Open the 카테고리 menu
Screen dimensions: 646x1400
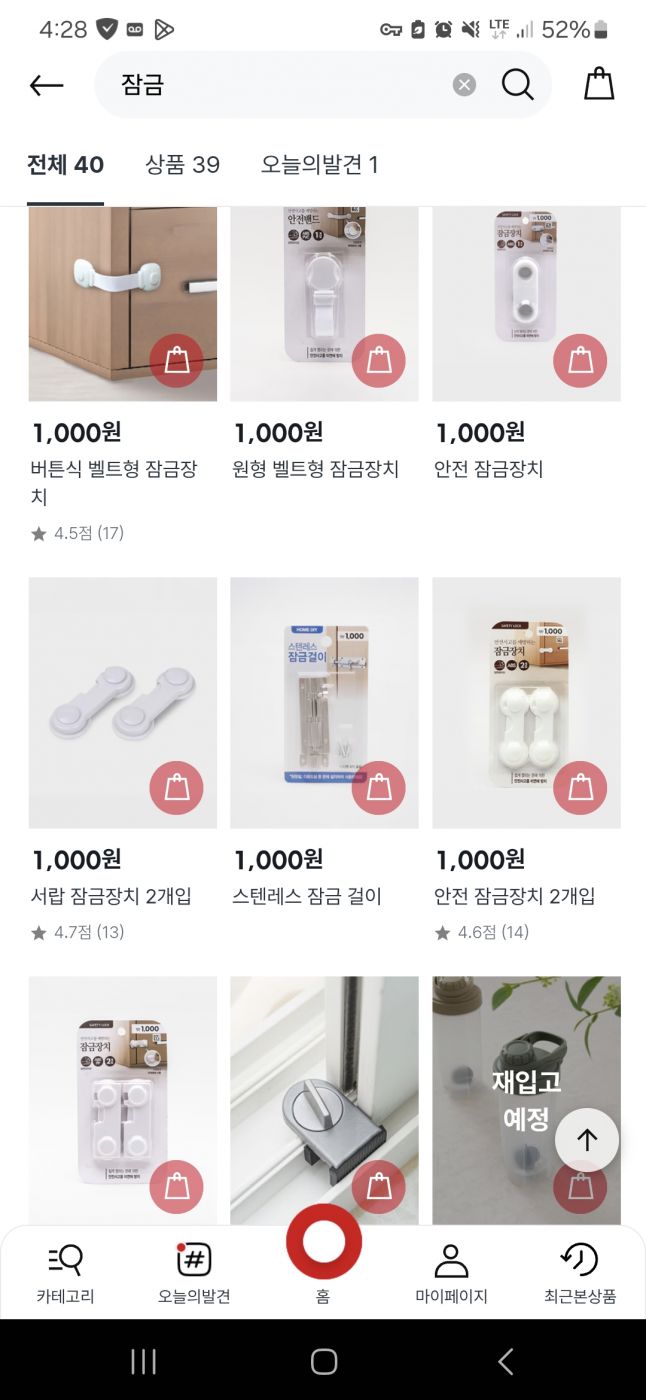(x=66, y=1273)
